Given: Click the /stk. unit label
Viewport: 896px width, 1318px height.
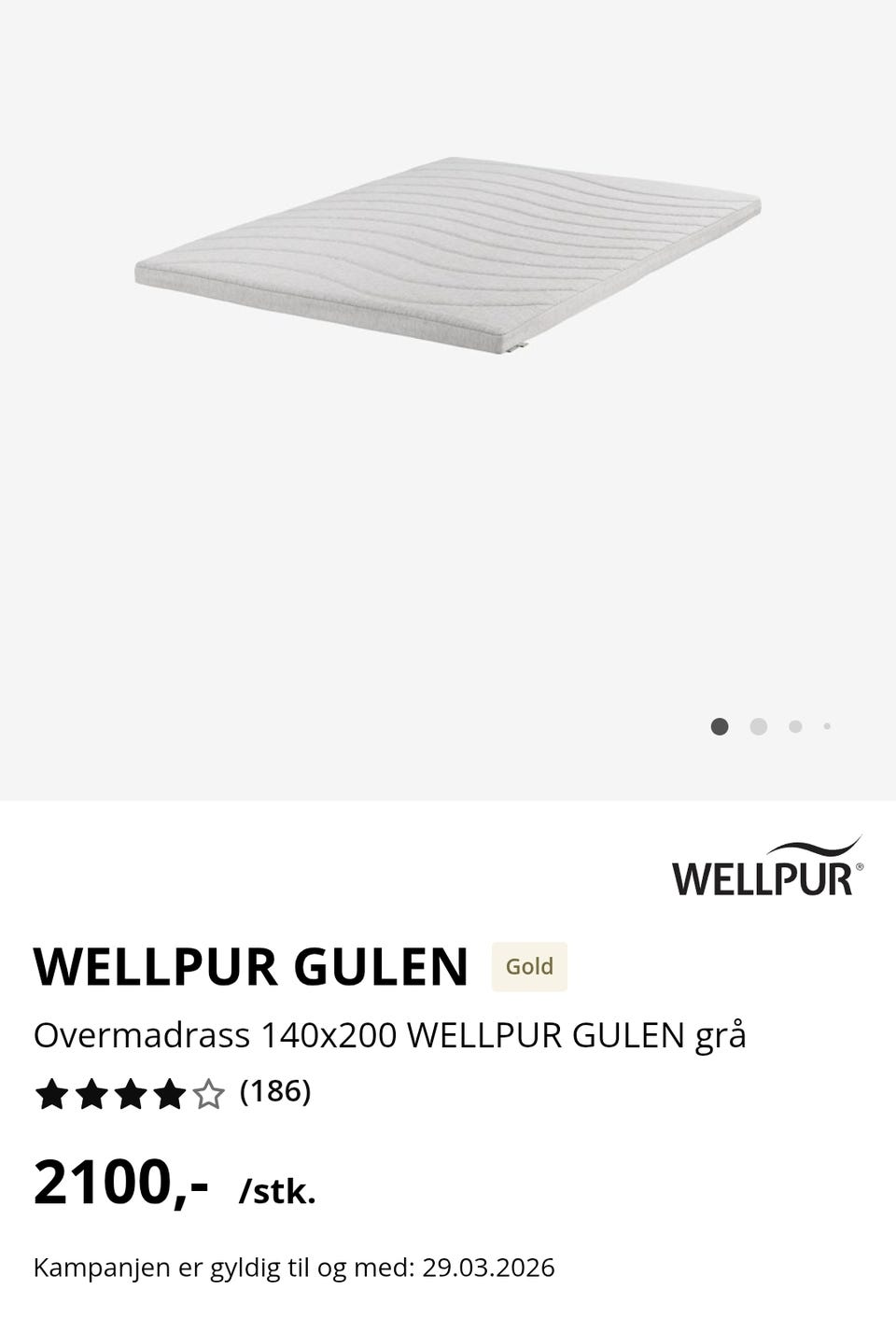Looking at the screenshot, I should click(277, 1193).
